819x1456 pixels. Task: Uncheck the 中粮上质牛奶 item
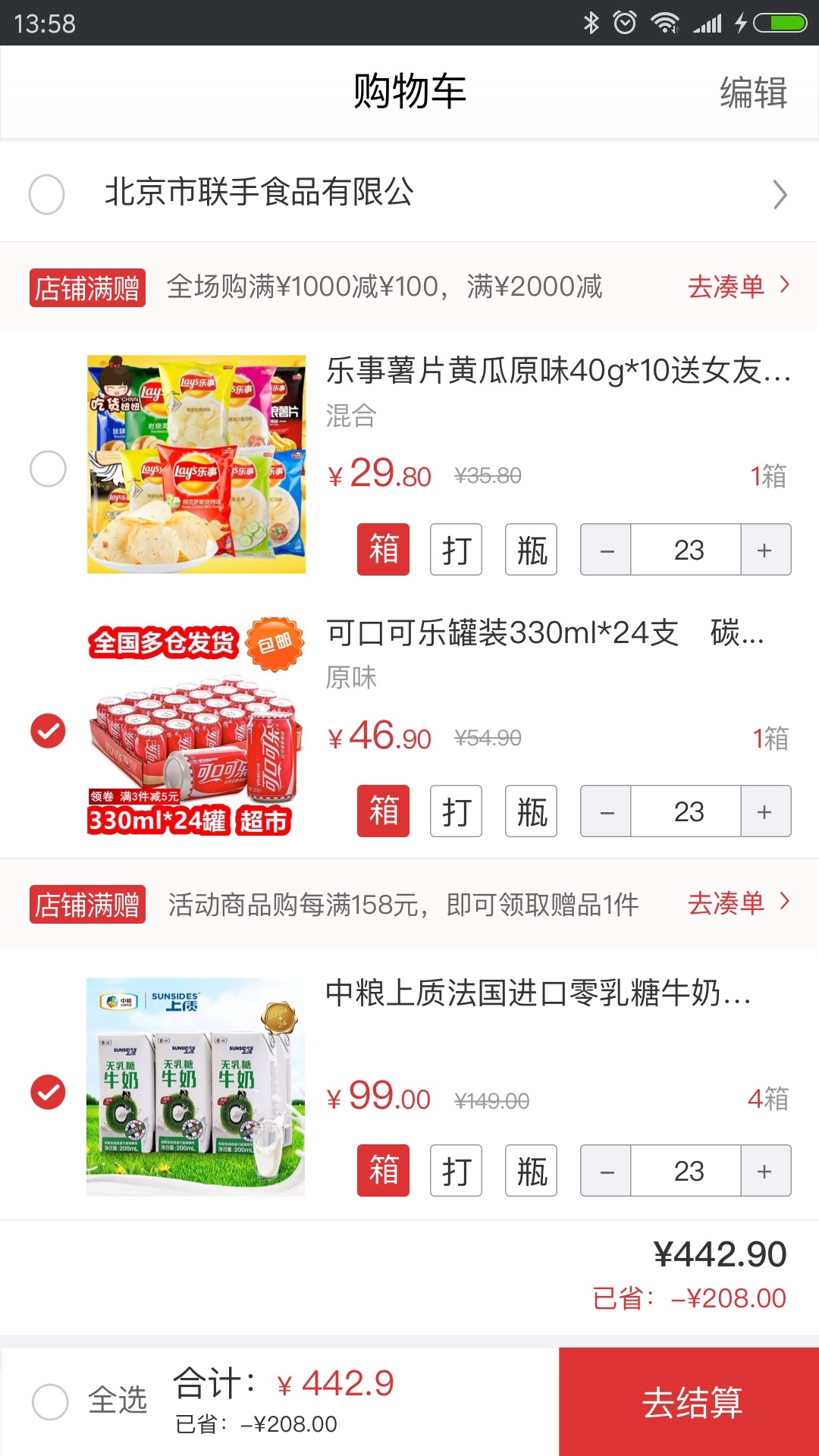48,1092
